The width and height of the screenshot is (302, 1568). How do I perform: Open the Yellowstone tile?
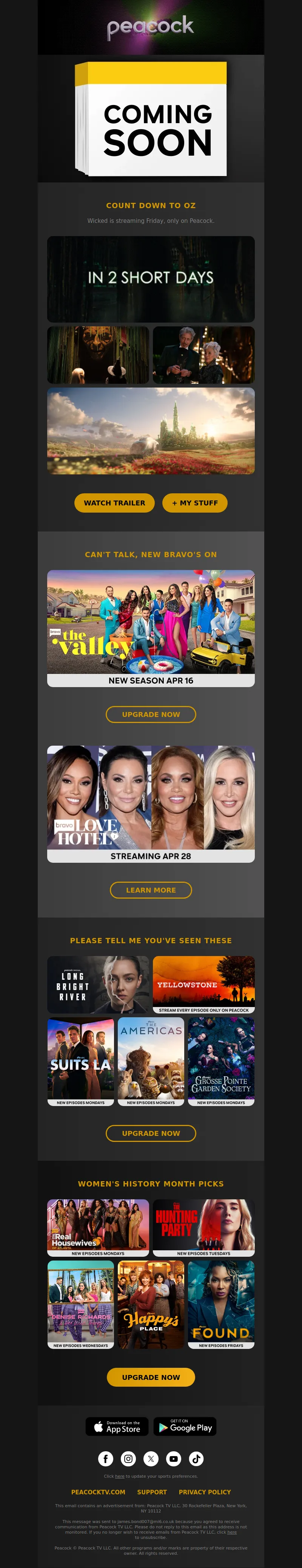pyautogui.click(x=203, y=984)
